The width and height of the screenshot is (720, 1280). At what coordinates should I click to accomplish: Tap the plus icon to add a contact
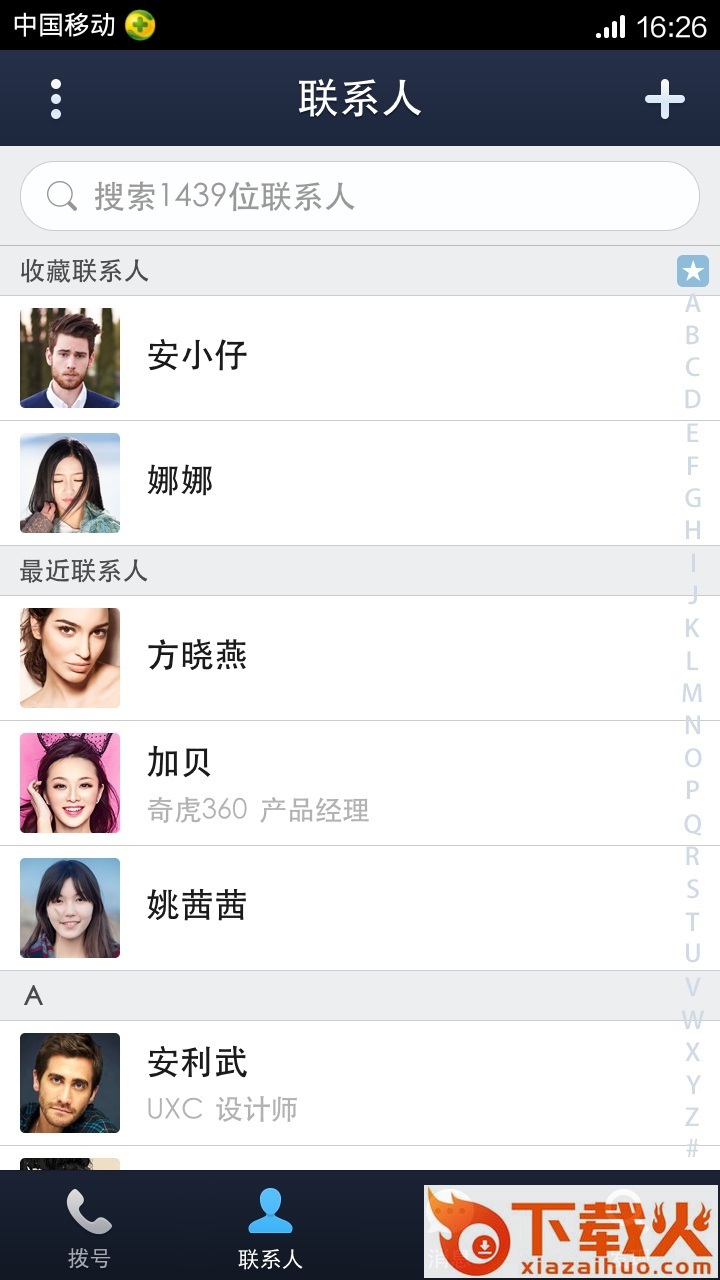[664, 98]
